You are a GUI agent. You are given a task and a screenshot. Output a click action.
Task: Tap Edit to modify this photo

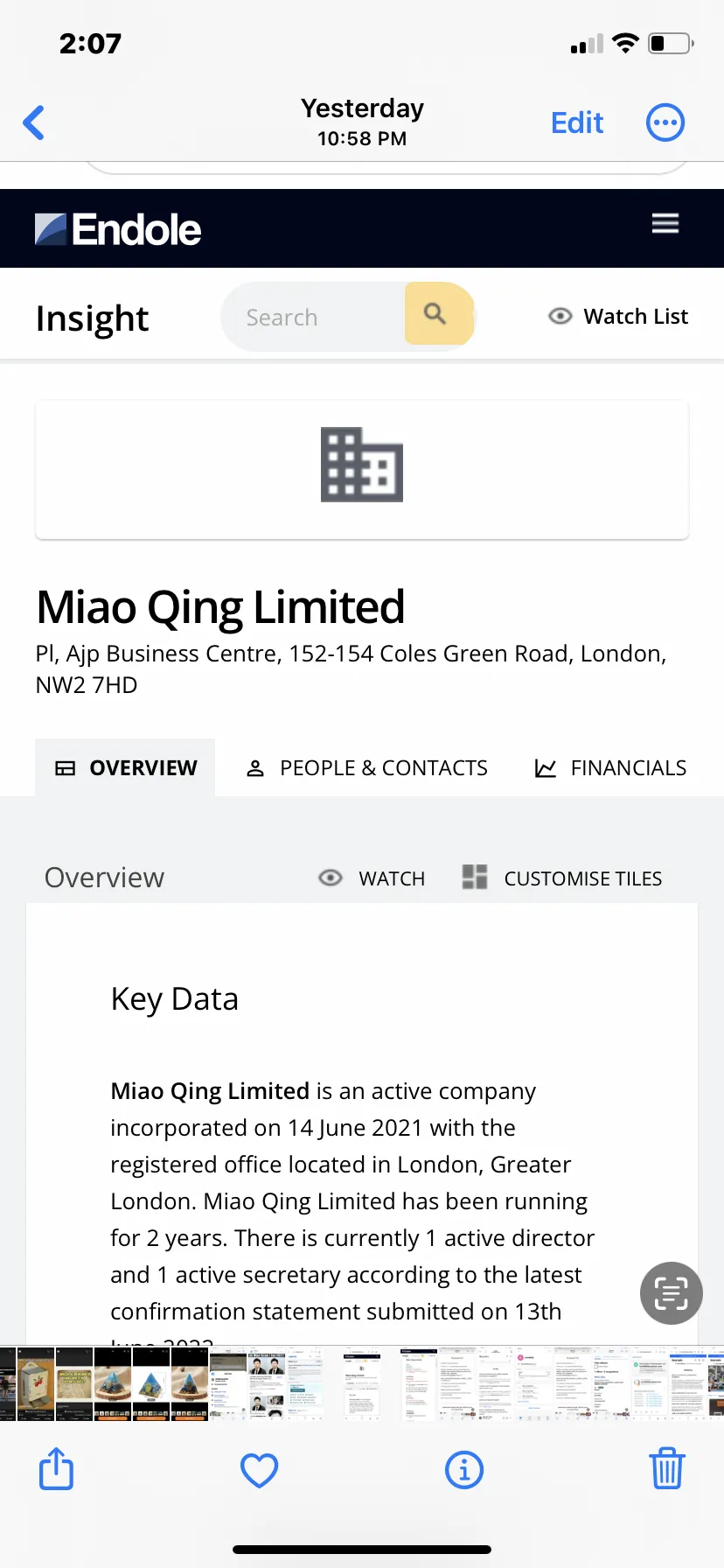(577, 122)
